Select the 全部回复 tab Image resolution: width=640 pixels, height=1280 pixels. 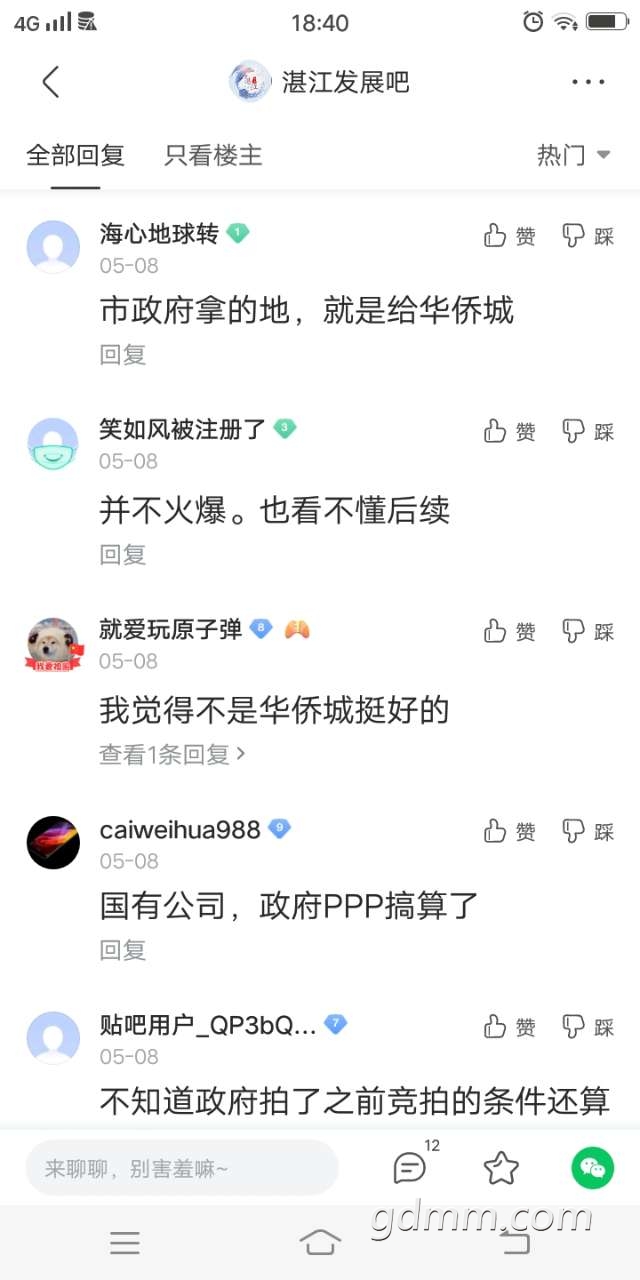click(75, 155)
